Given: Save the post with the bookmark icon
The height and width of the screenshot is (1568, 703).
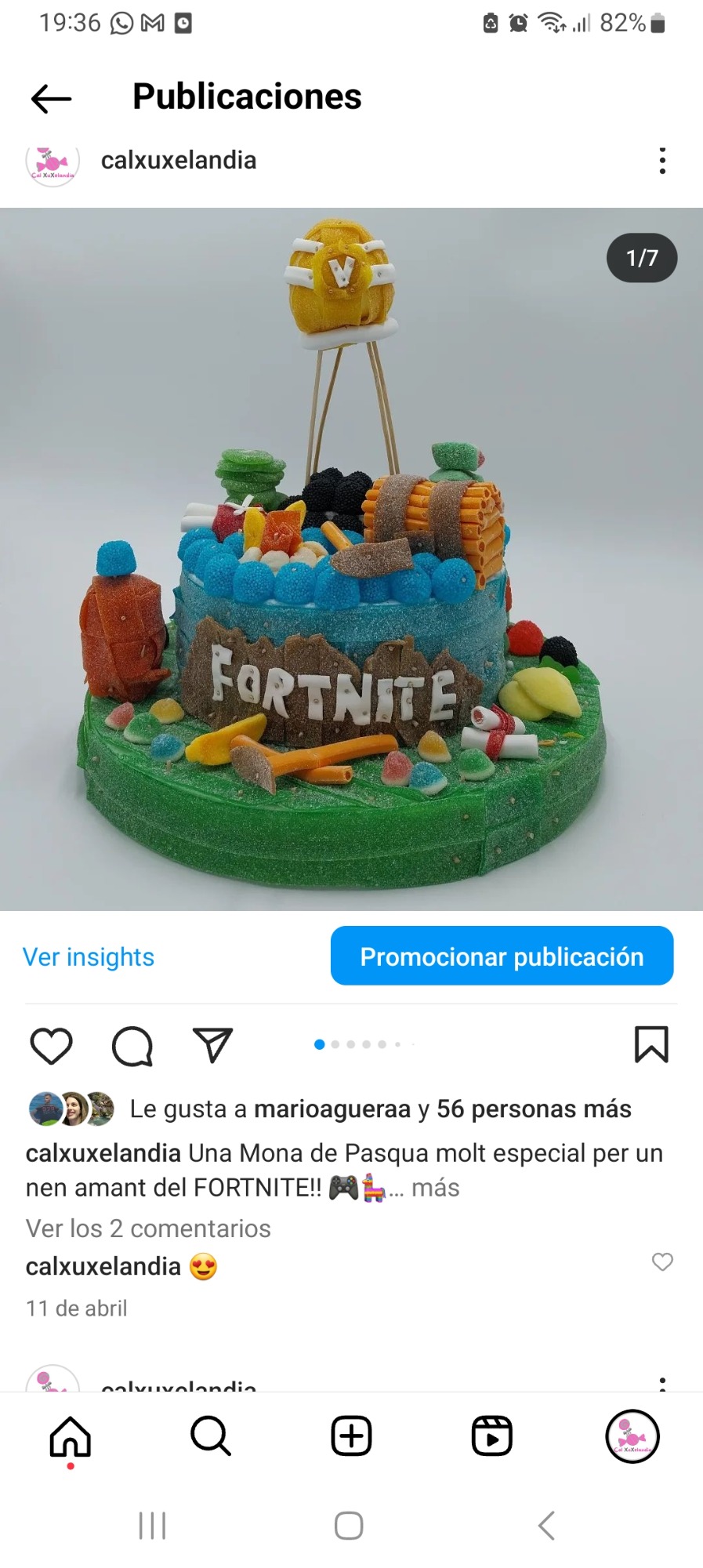Looking at the screenshot, I should (x=651, y=1044).
